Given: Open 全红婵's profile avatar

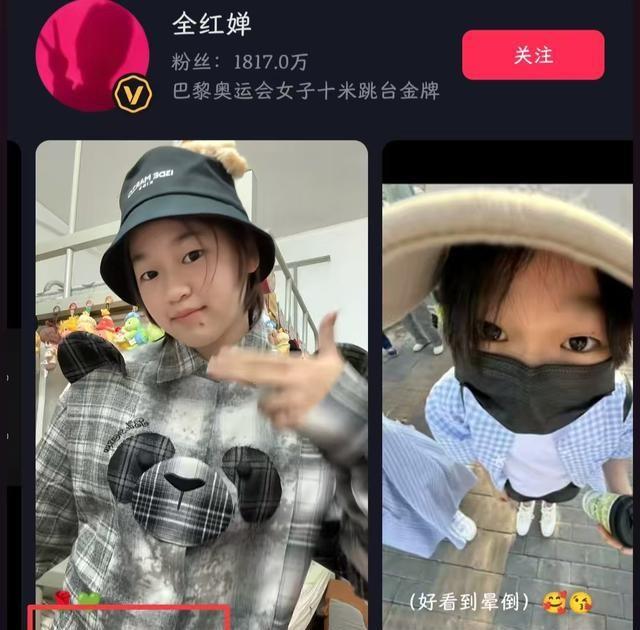Looking at the screenshot, I should point(92,55).
